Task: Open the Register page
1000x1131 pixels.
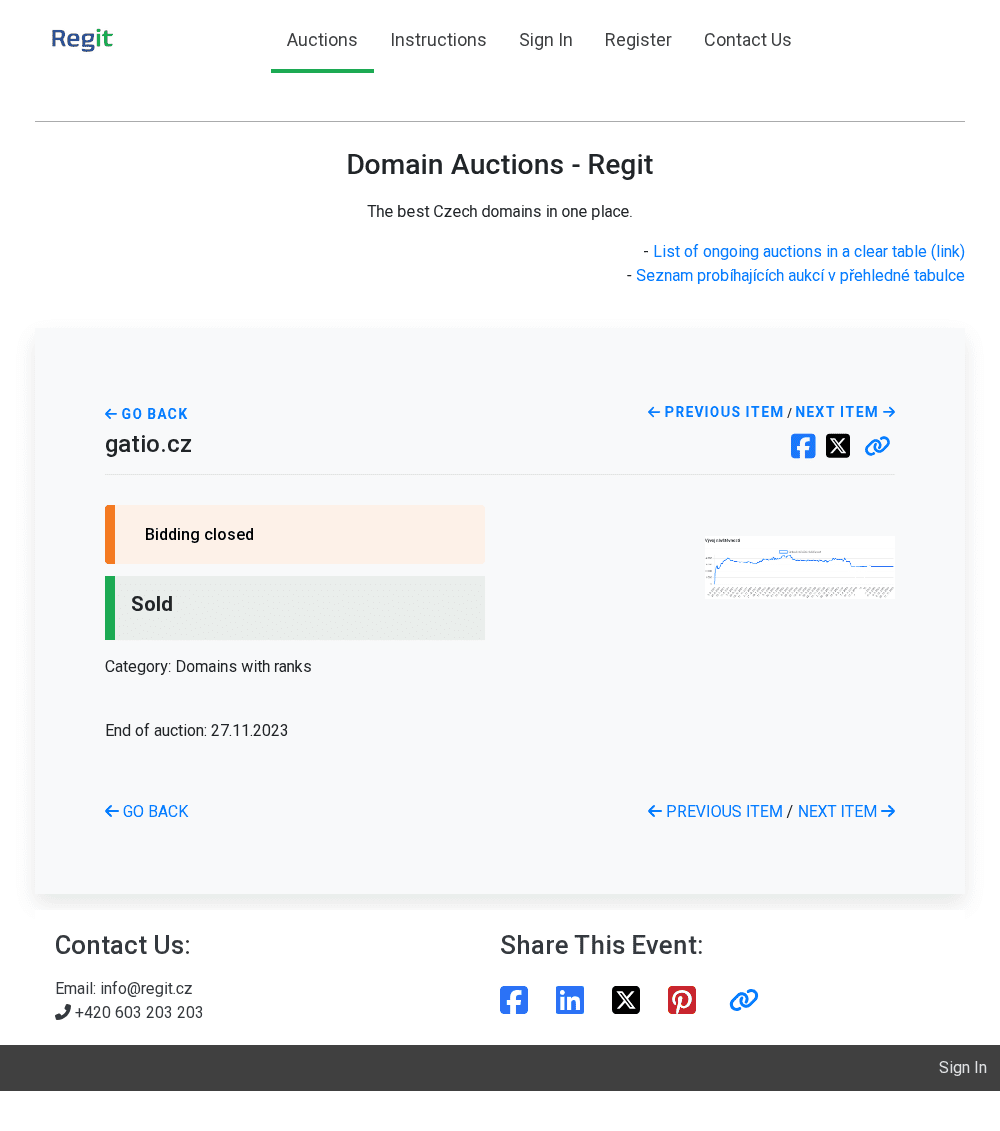Action: click(638, 40)
